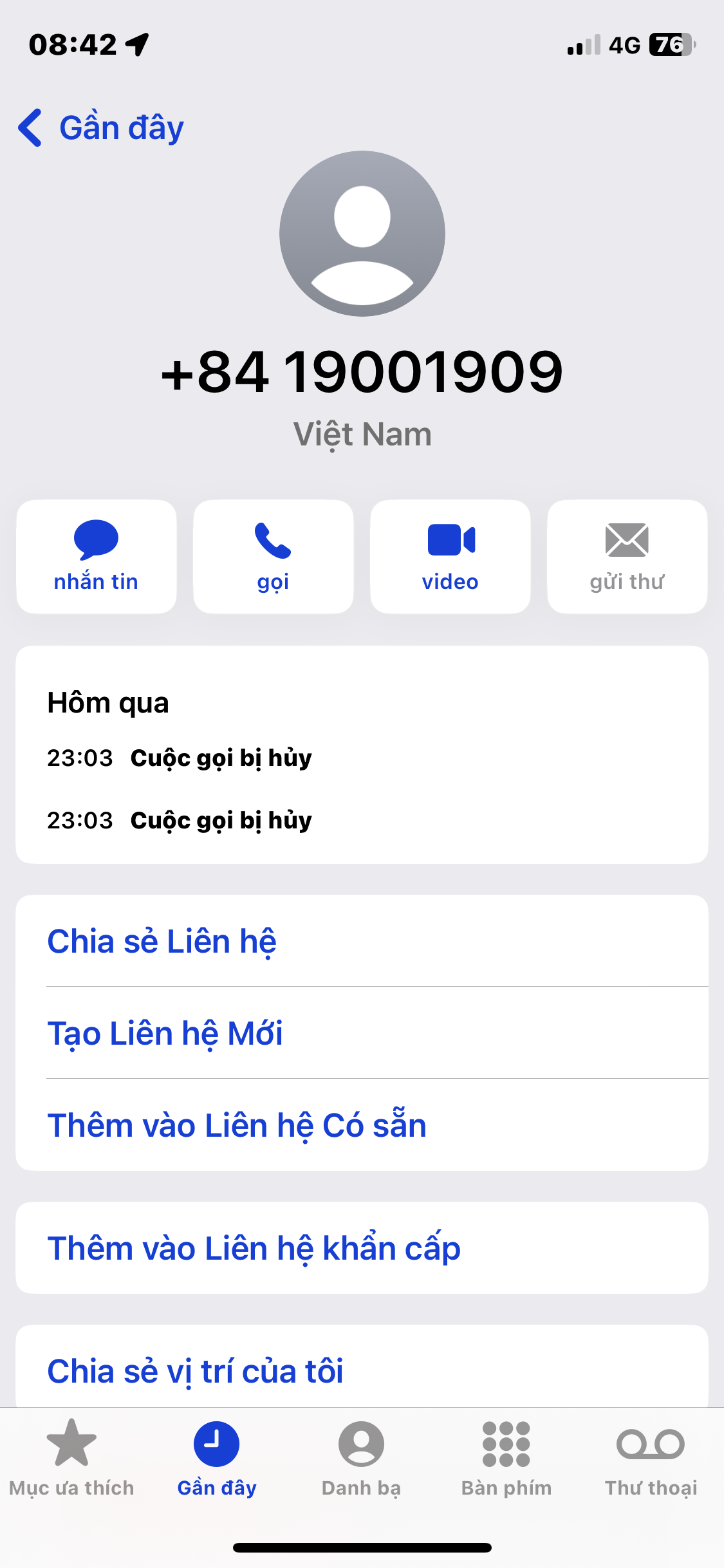Select Chia sẻ Liên hệ
The width and height of the screenshot is (724, 1568).
(162, 941)
